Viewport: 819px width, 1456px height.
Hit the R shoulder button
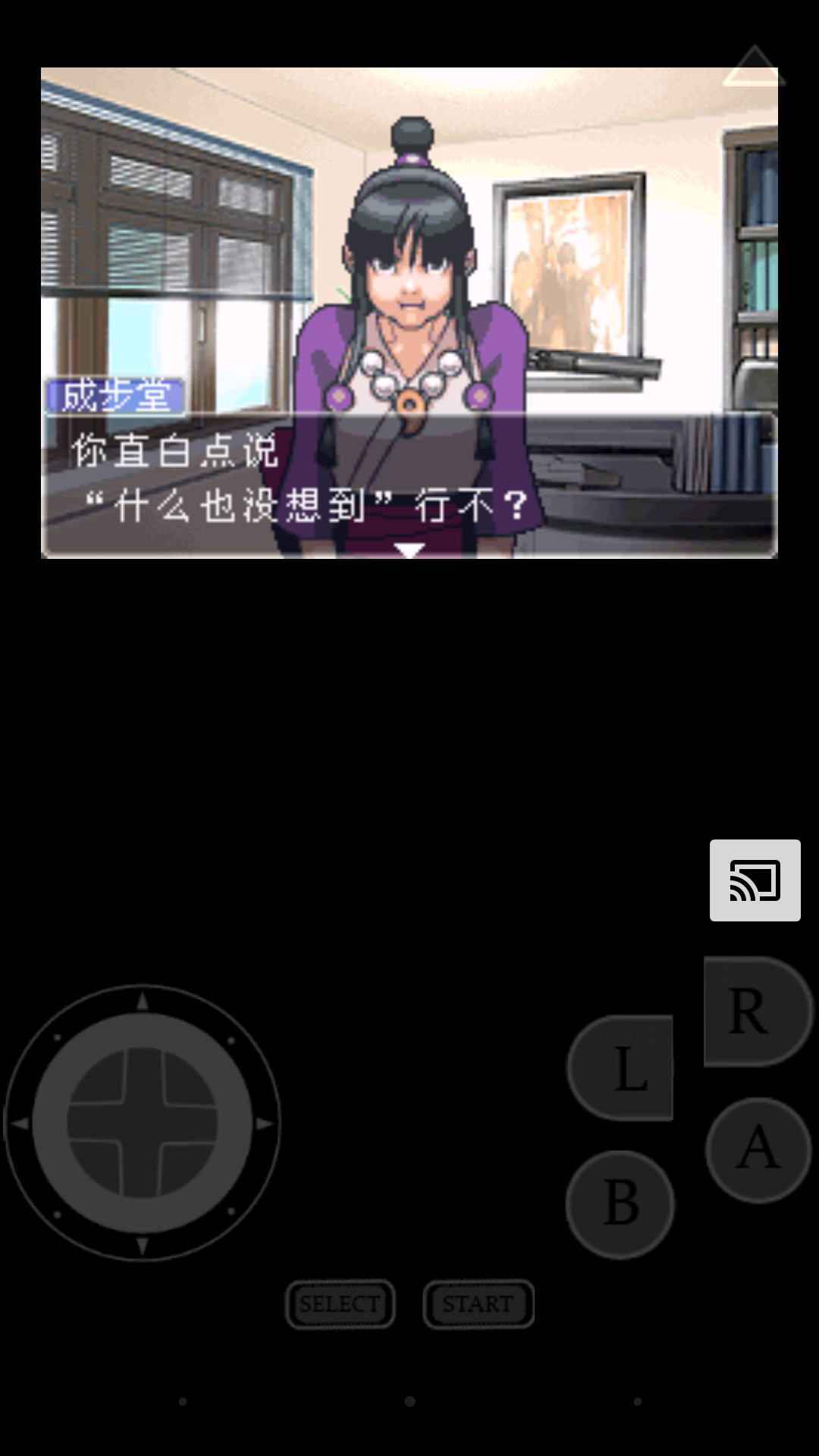(758, 1012)
